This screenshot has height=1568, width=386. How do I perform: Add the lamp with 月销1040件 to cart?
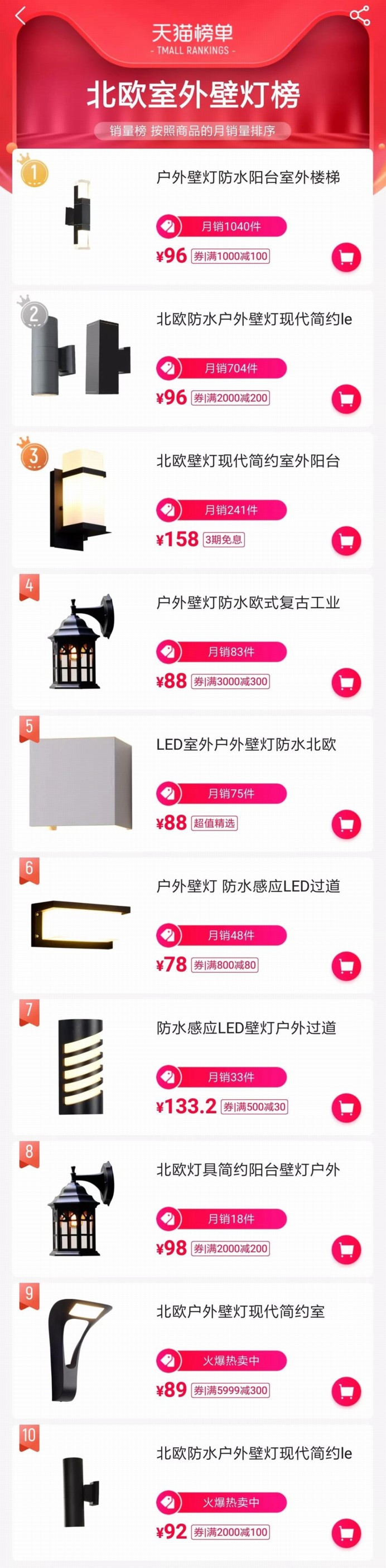(x=346, y=258)
